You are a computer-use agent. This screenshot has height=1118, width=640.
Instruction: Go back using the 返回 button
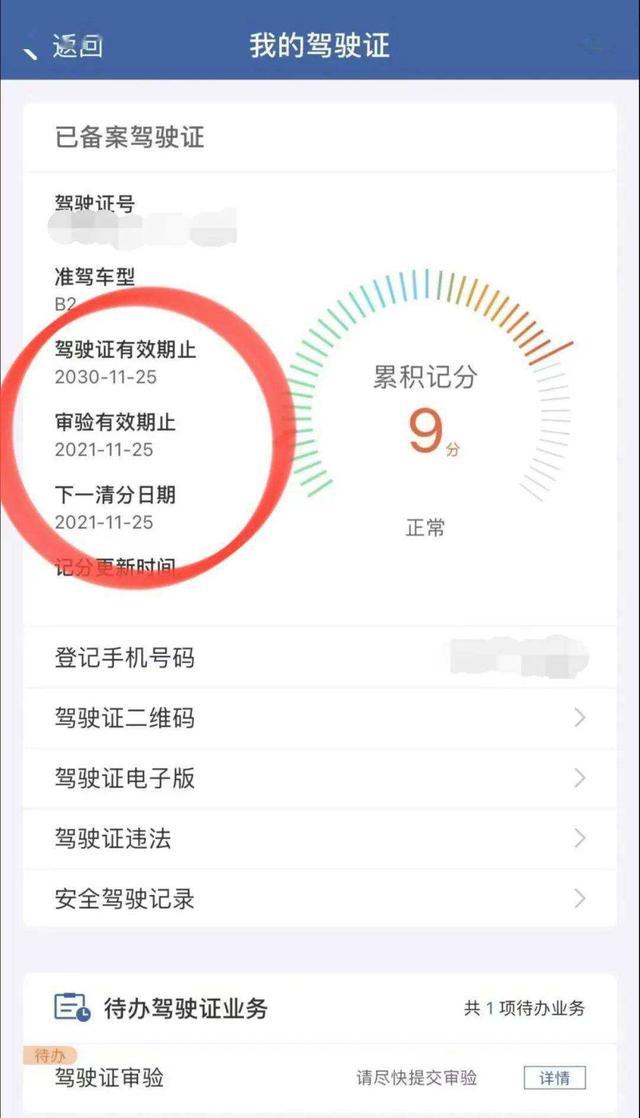pos(64,46)
